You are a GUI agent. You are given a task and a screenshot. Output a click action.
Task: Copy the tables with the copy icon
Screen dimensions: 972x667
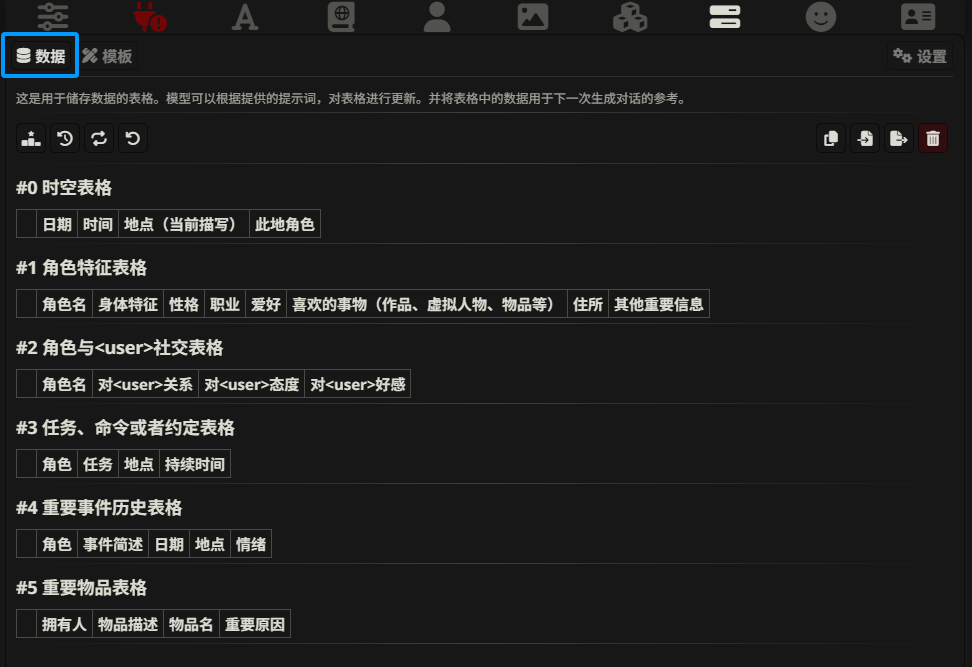[831, 139]
